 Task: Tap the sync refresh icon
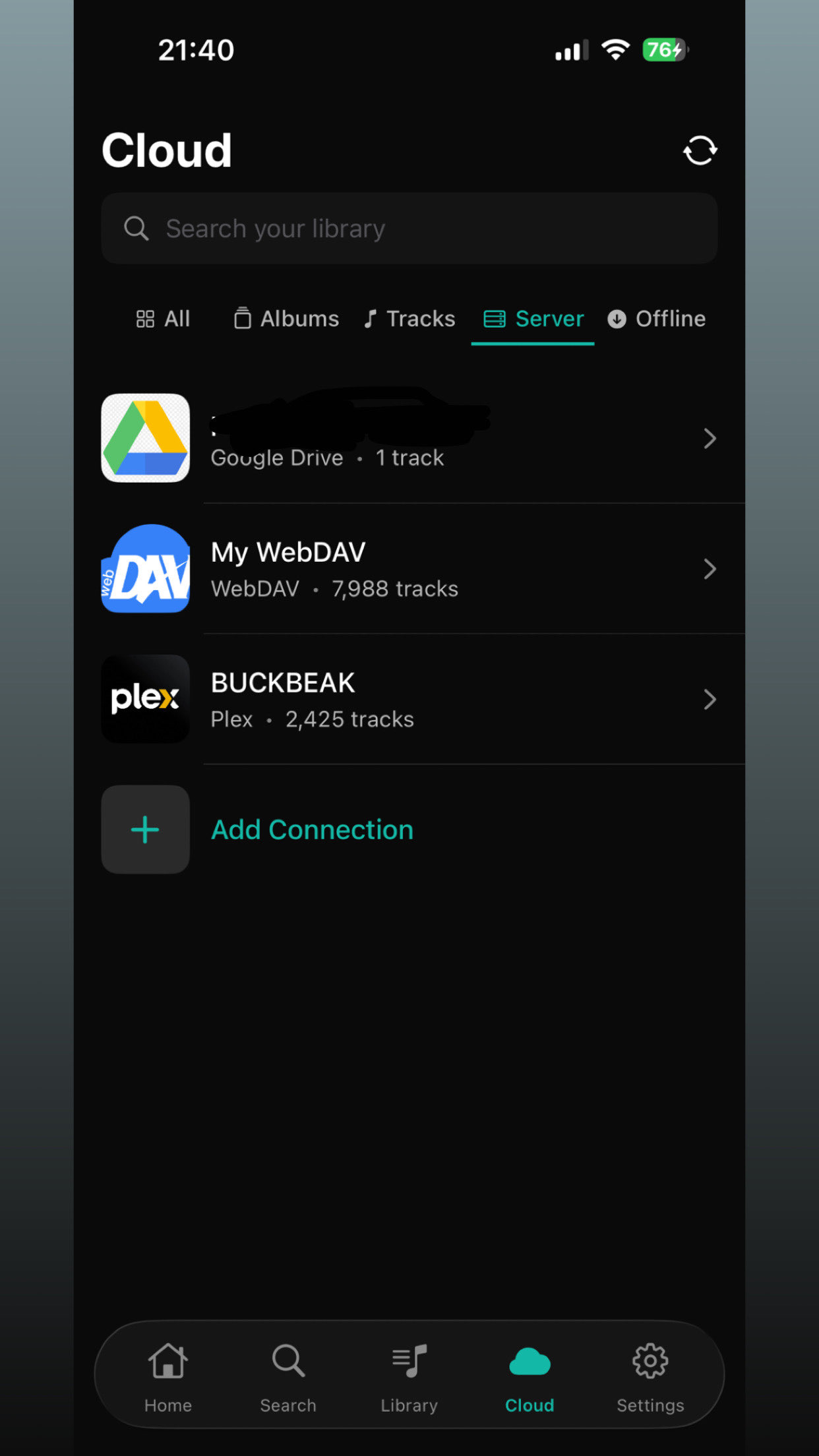700,151
